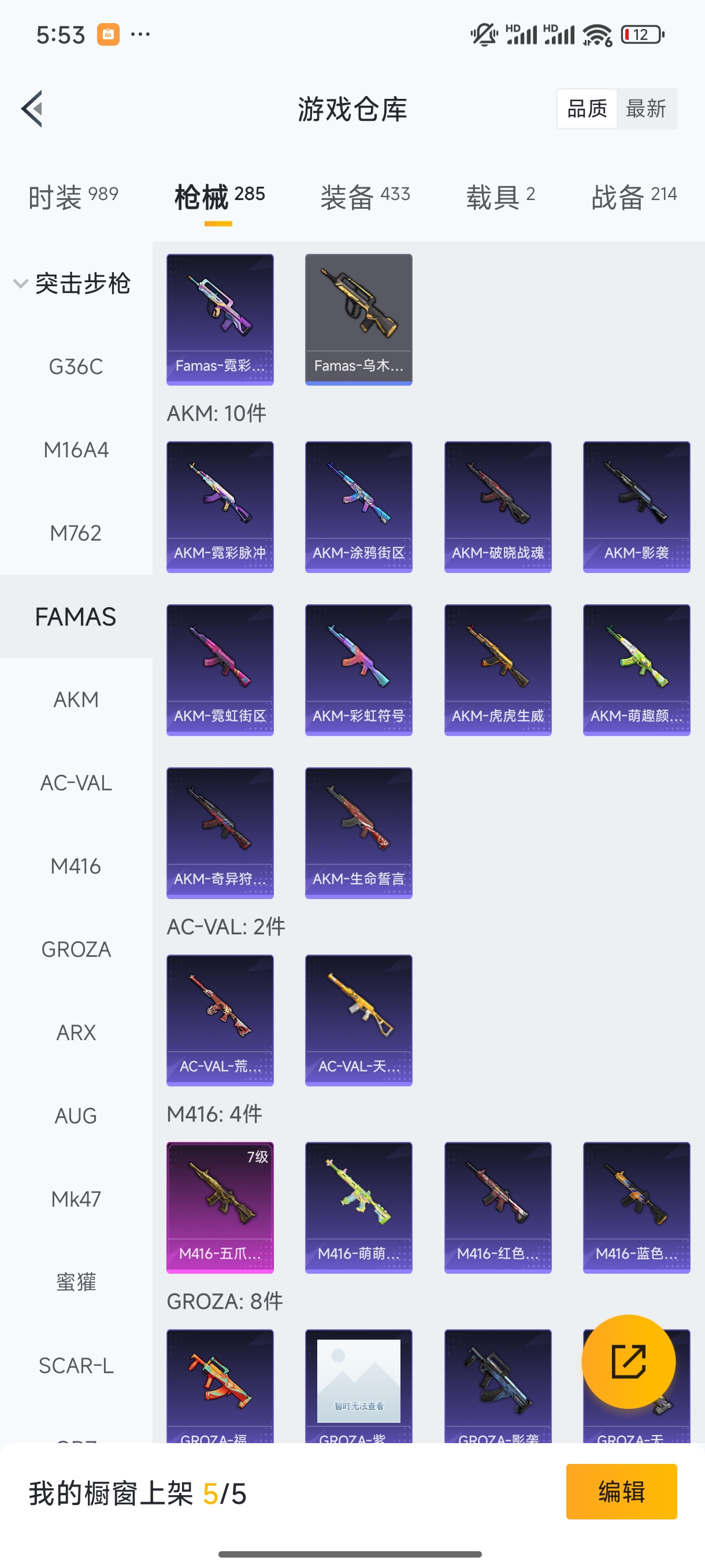Image resolution: width=705 pixels, height=1568 pixels.
Task: Open the Famas-霓彩 skin tile
Action: tap(220, 319)
